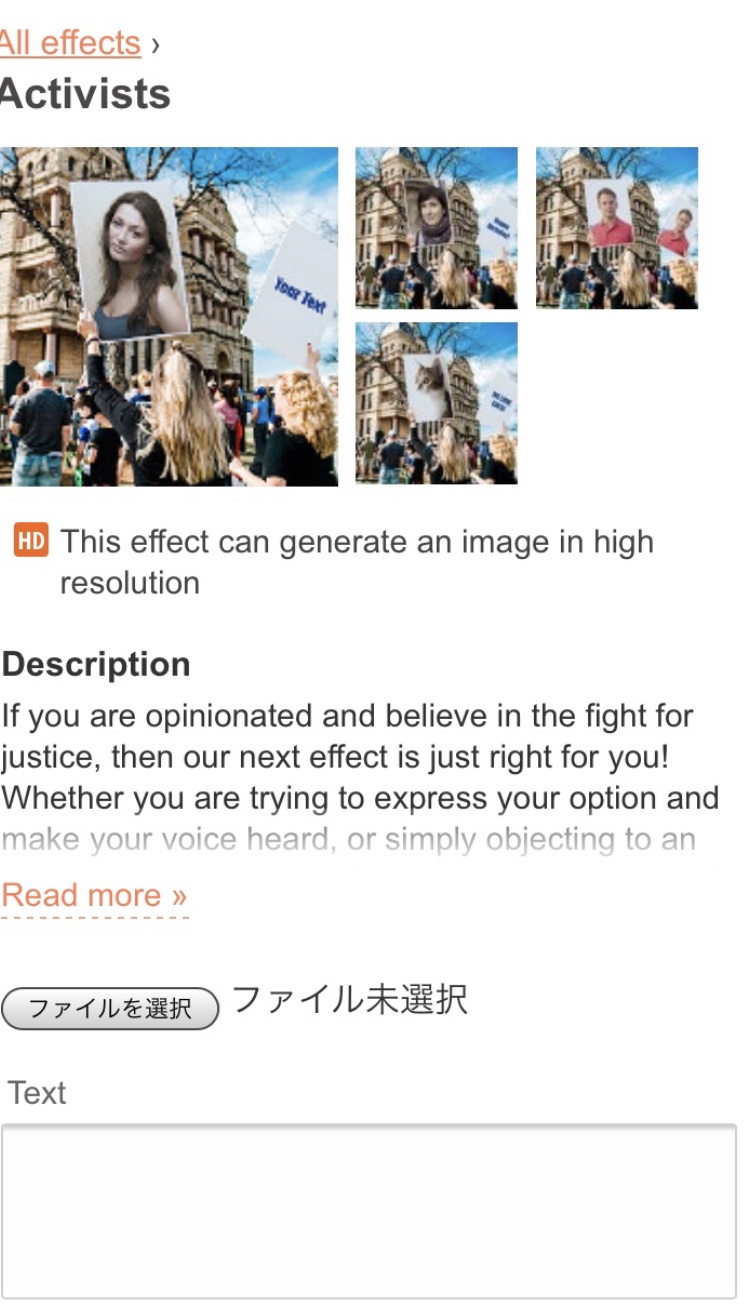Expand description with Read more

(x=95, y=895)
